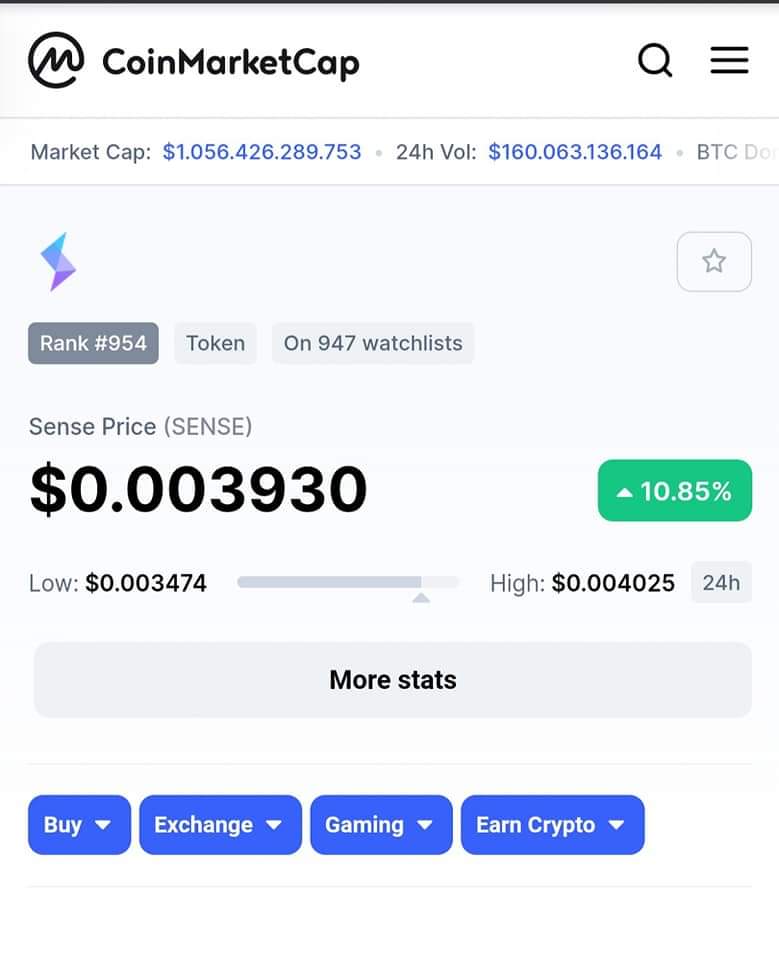Open the hamburger menu
Viewport: 779px width, 960px height.
[x=729, y=61]
